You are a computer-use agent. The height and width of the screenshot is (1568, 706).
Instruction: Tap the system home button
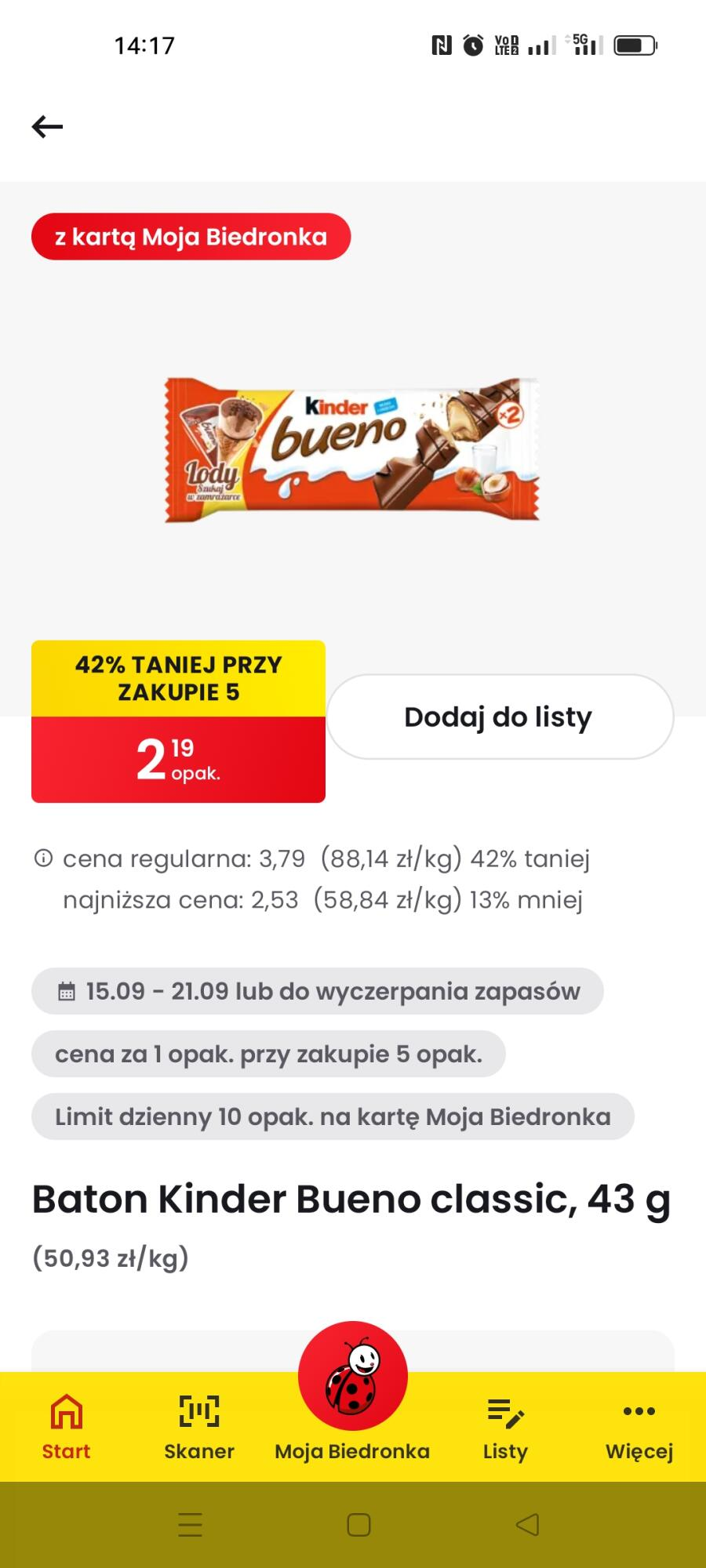(x=358, y=1525)
